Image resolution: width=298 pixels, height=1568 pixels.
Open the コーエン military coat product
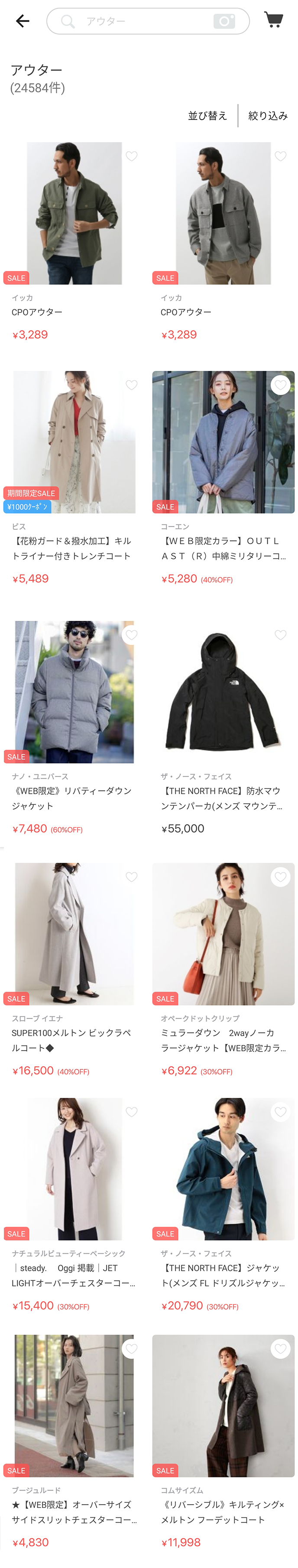223,442
